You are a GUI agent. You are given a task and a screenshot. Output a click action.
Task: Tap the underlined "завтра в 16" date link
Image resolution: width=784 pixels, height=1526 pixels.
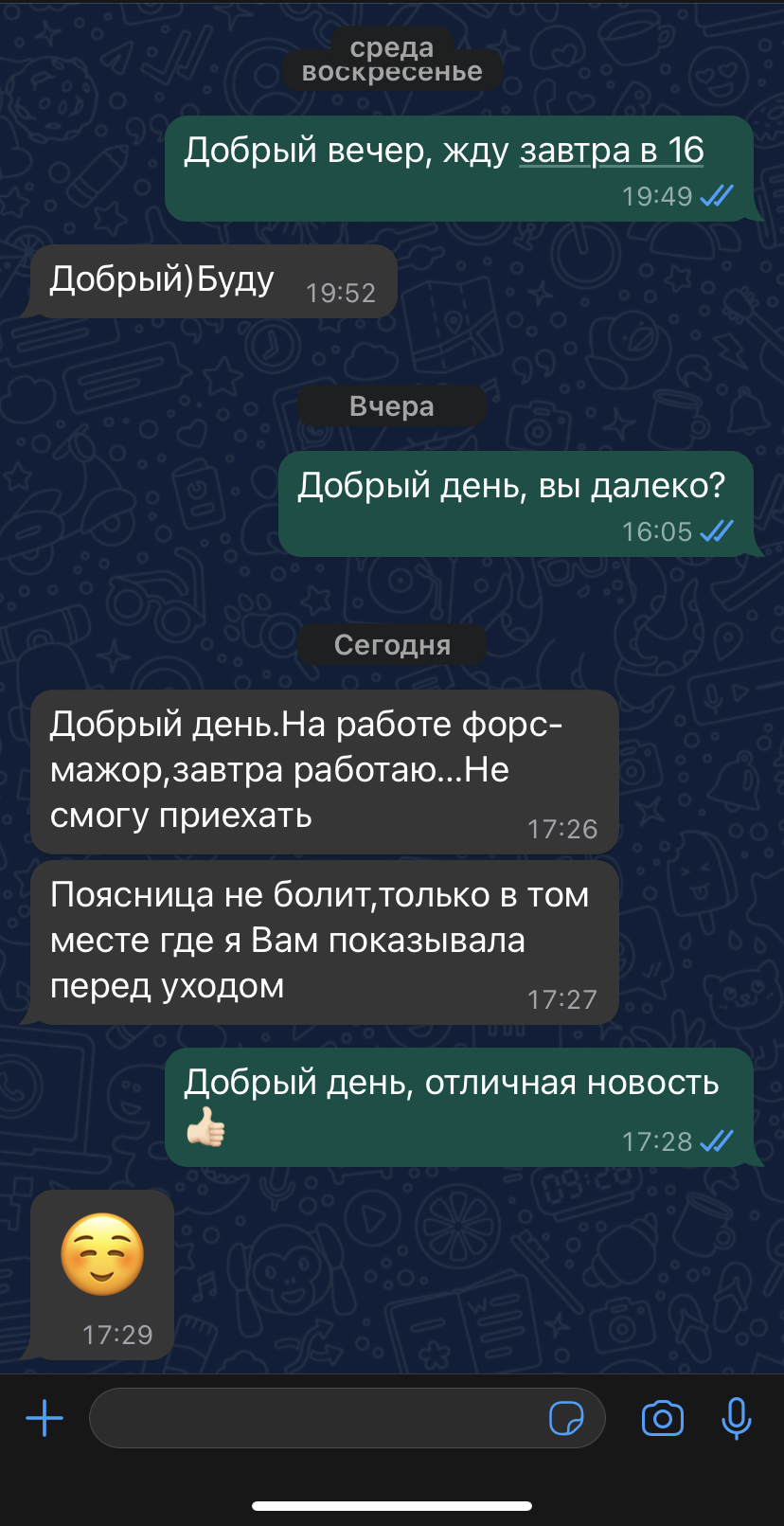611,151
